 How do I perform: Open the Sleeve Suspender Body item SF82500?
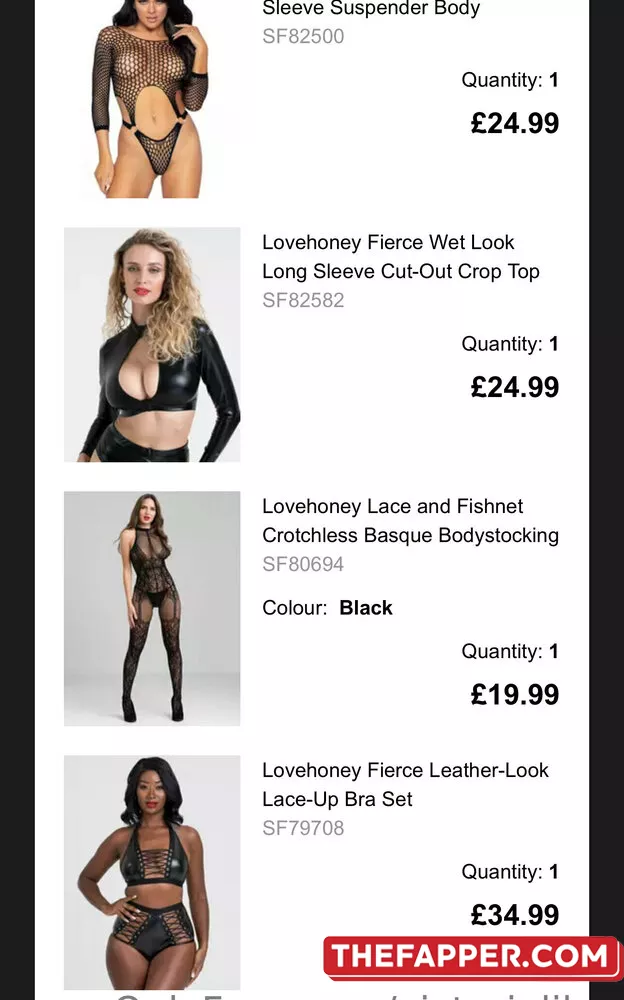tap(371, 10)
